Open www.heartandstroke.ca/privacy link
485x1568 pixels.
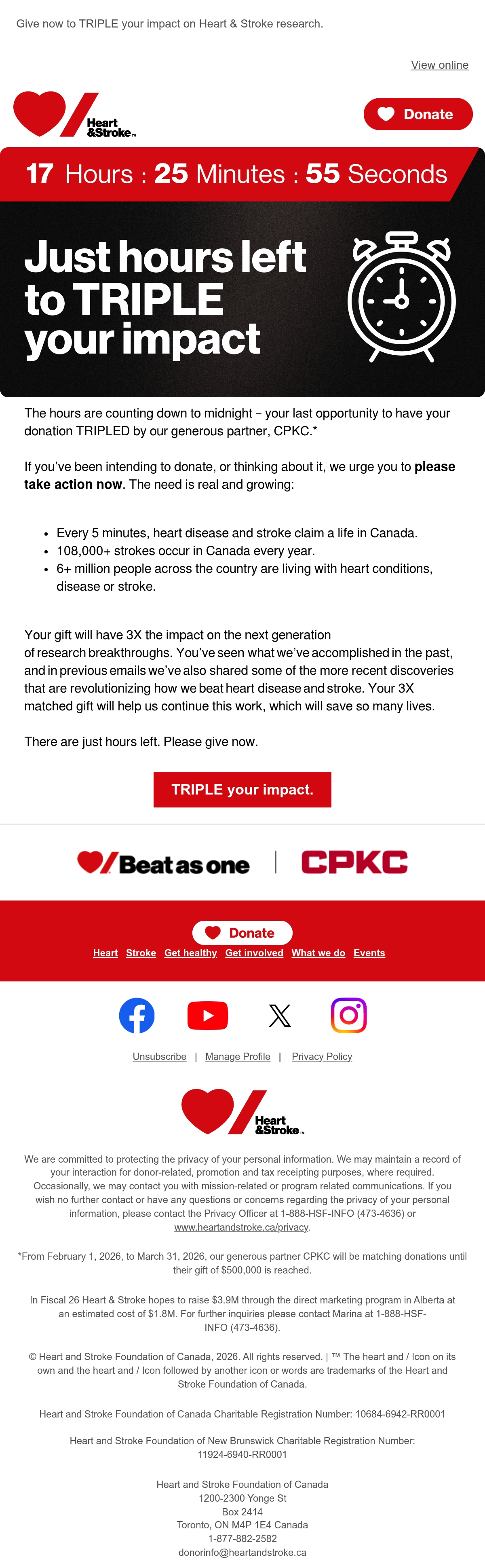pyautogui.click(x=241, y=1227)
